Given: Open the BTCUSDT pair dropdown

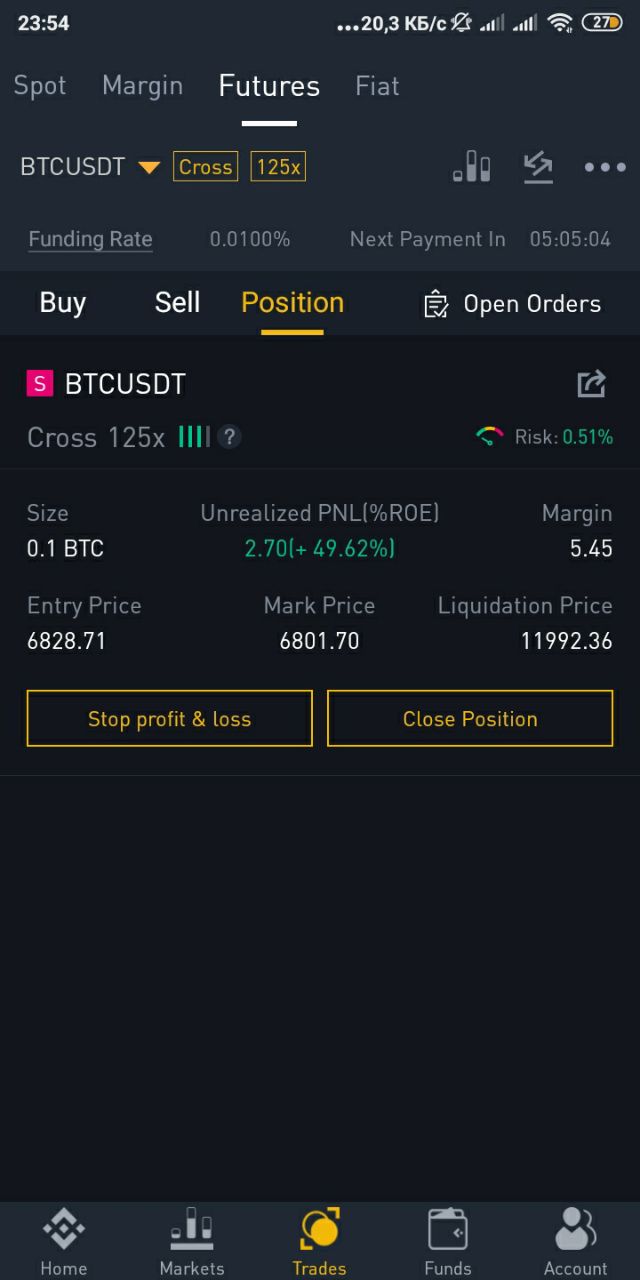Looking at the screenshot, I should tap(90, 167).
